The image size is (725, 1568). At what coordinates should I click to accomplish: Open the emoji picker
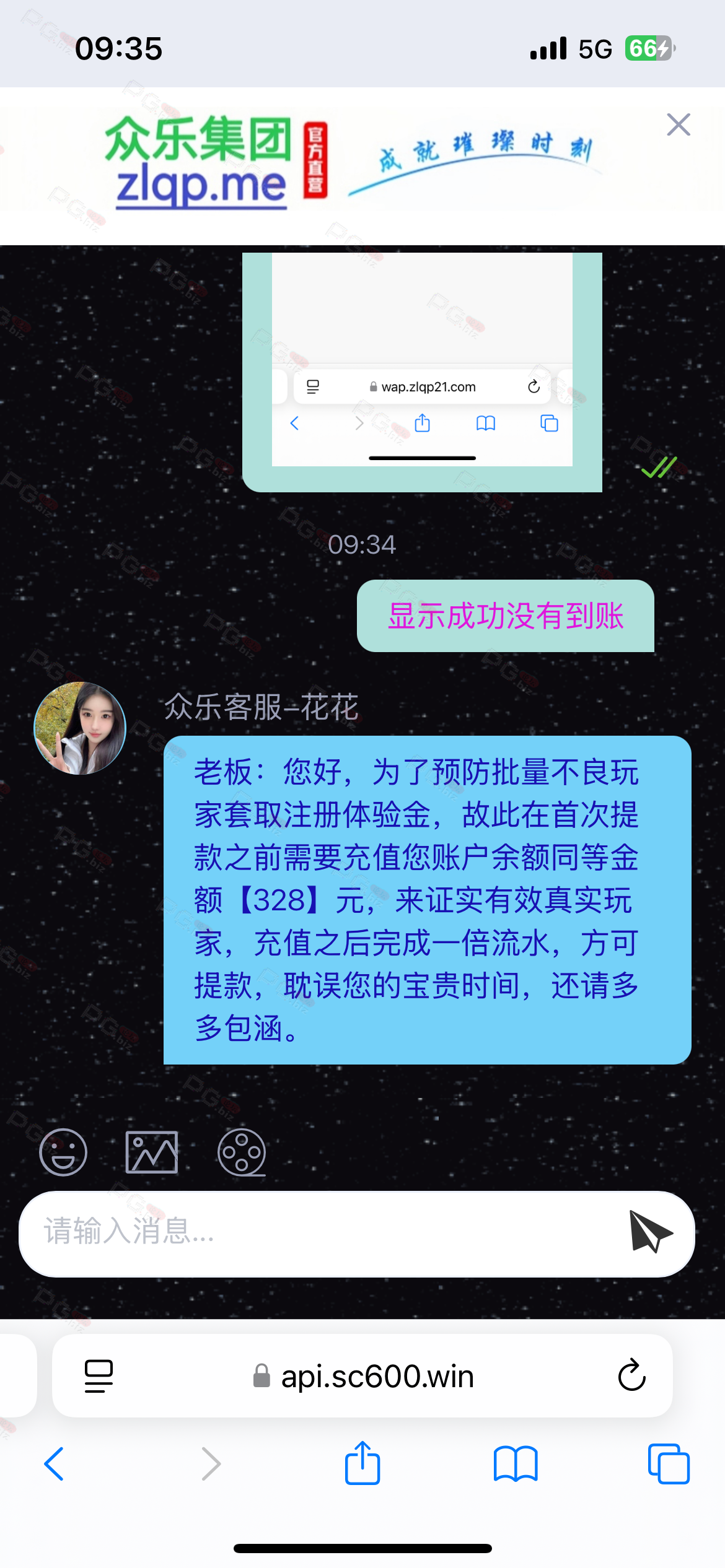(63, 1152)
